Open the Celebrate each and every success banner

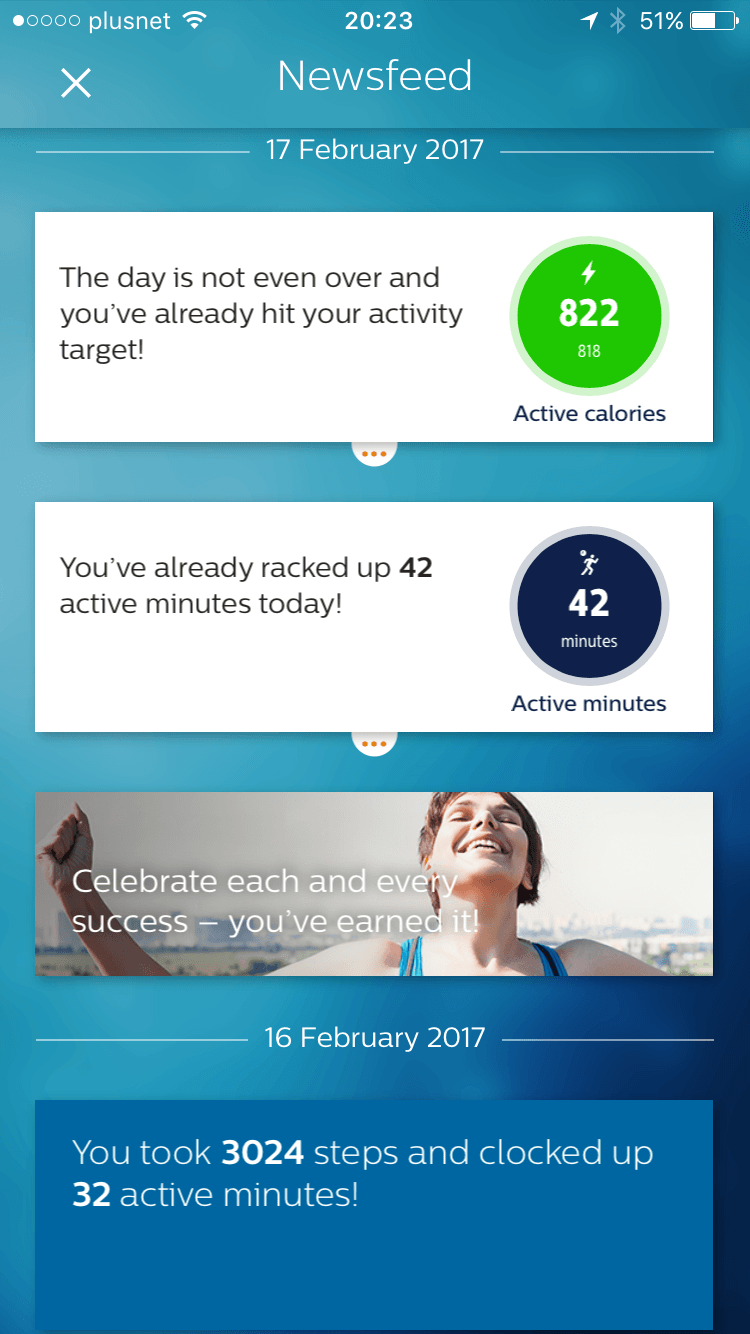pyautogui.click(x=374, y=884)
